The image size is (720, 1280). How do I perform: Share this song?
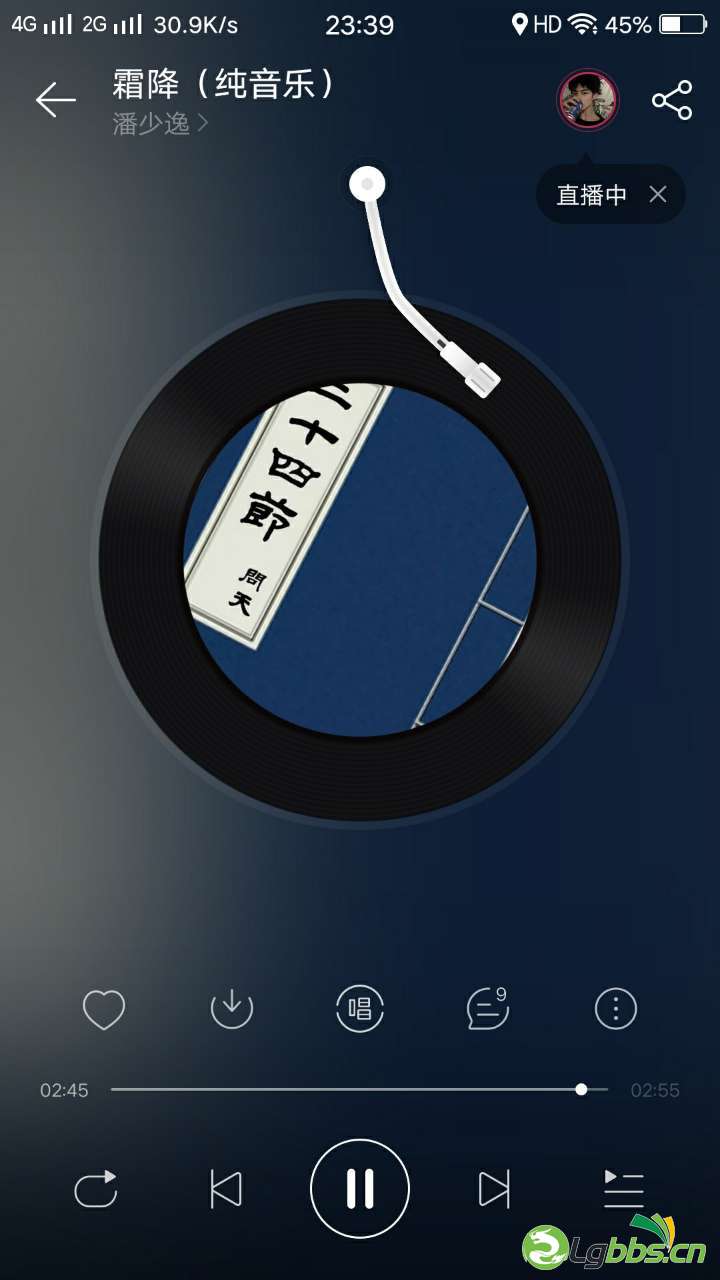(672, 100)
